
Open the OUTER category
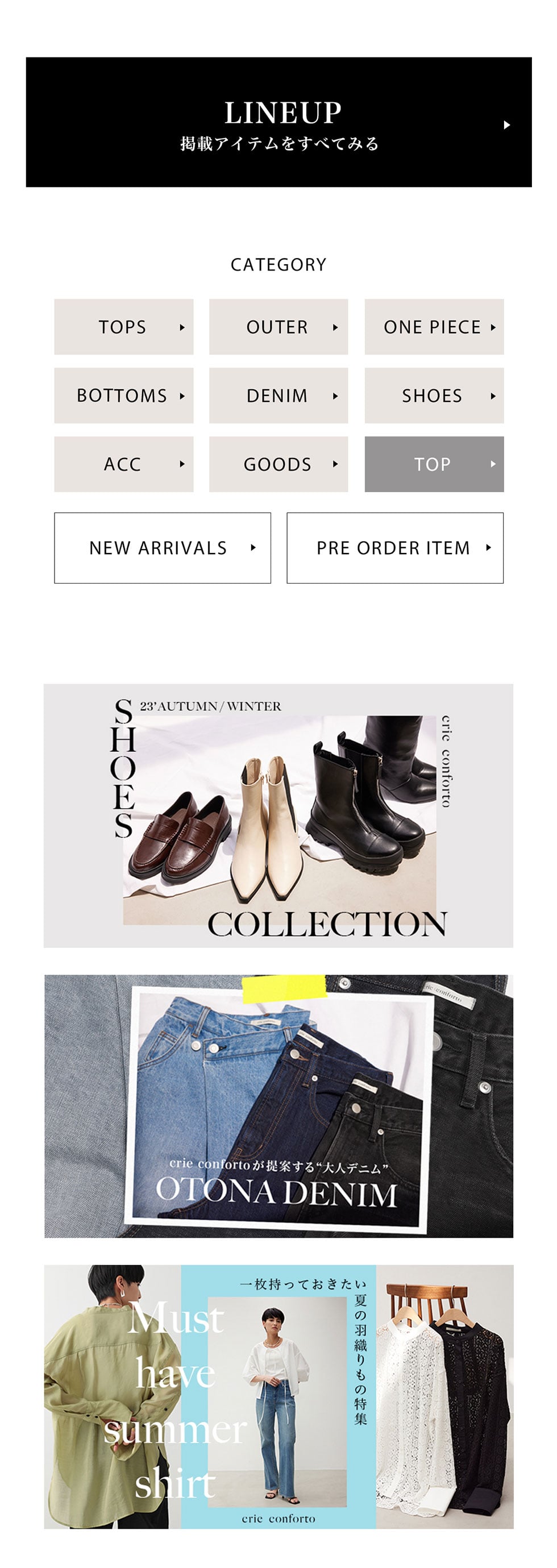click(278, 327)
